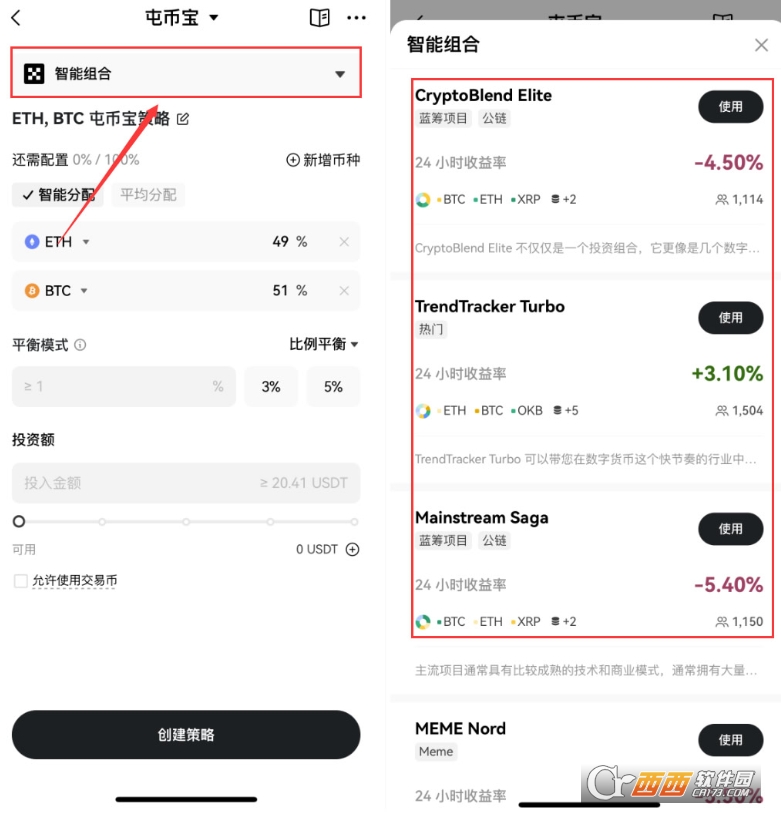Use the TrendTracker Turbo portfolio
The image size is (781, 813).
pos(730,318)
